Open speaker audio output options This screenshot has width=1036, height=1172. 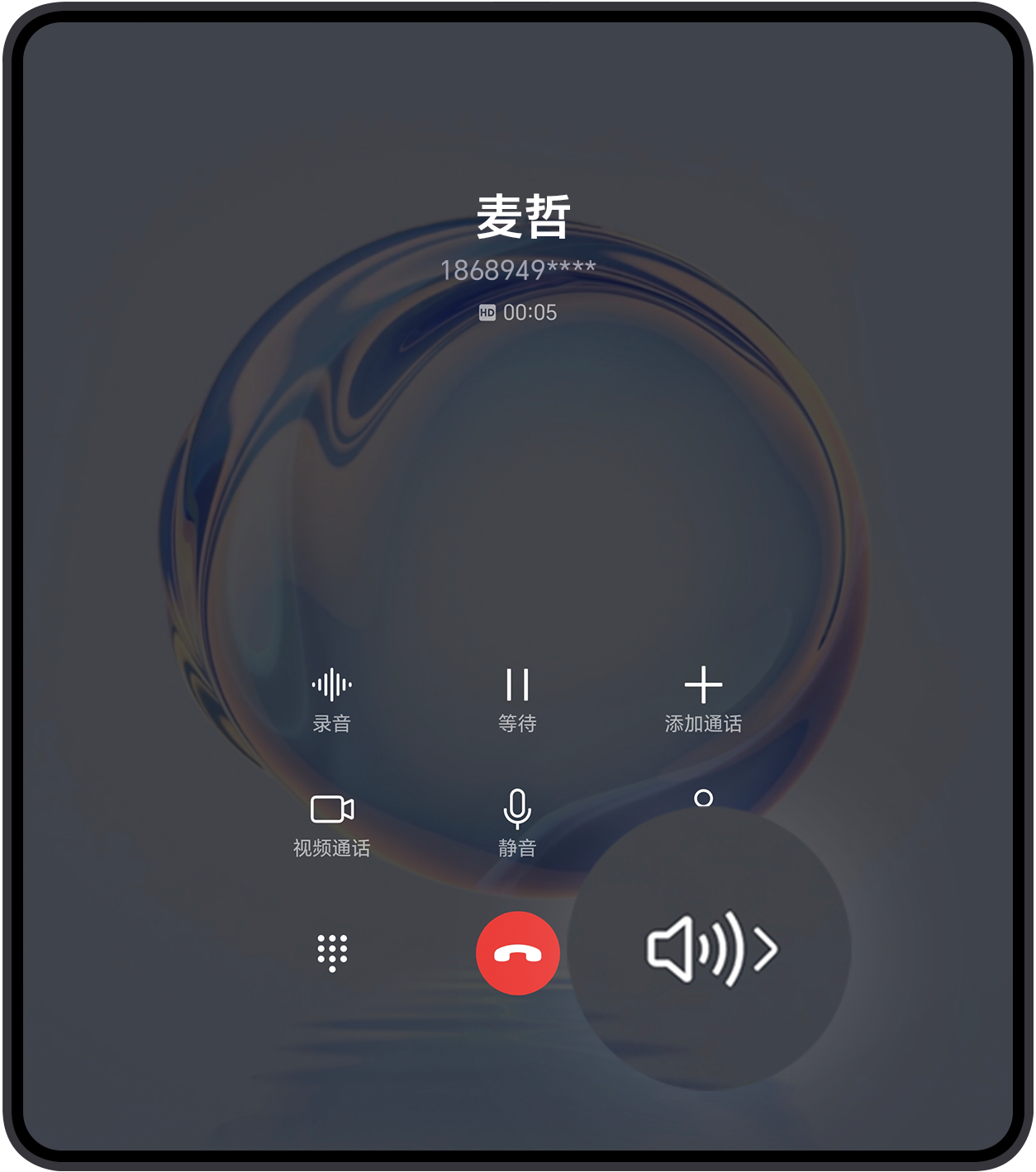click(x=710, y=949)
